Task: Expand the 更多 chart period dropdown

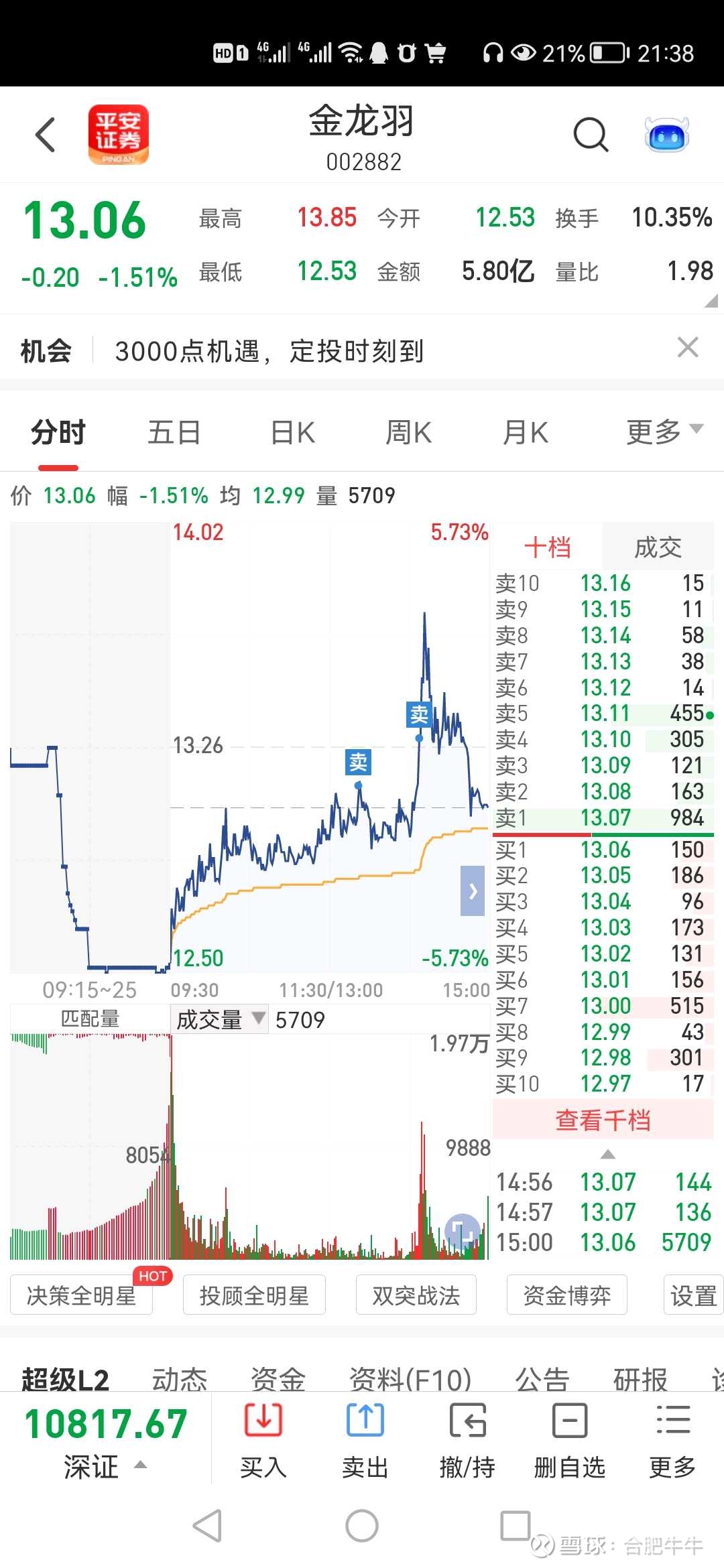Action: tap(664, 431)
